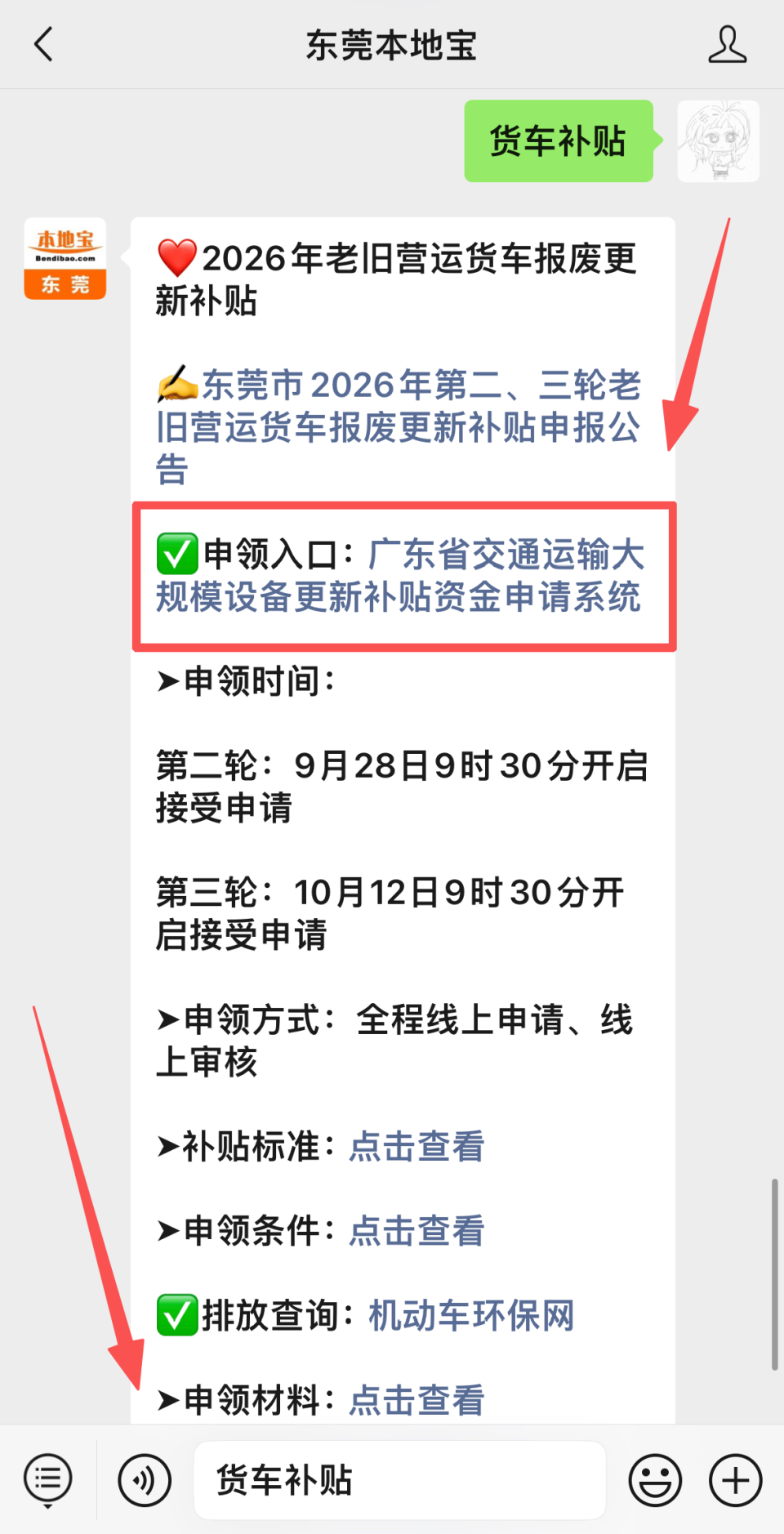Open the account profile icon

tap(727, 45)
